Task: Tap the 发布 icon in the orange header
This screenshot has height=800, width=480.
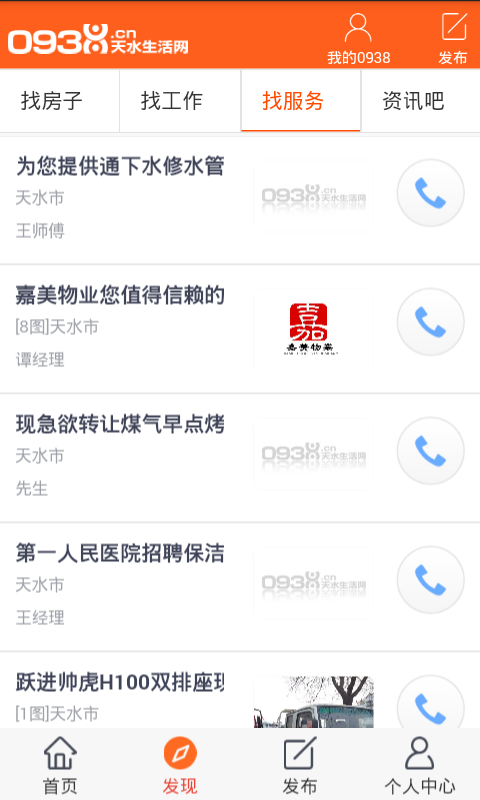Action: point(453,40)
